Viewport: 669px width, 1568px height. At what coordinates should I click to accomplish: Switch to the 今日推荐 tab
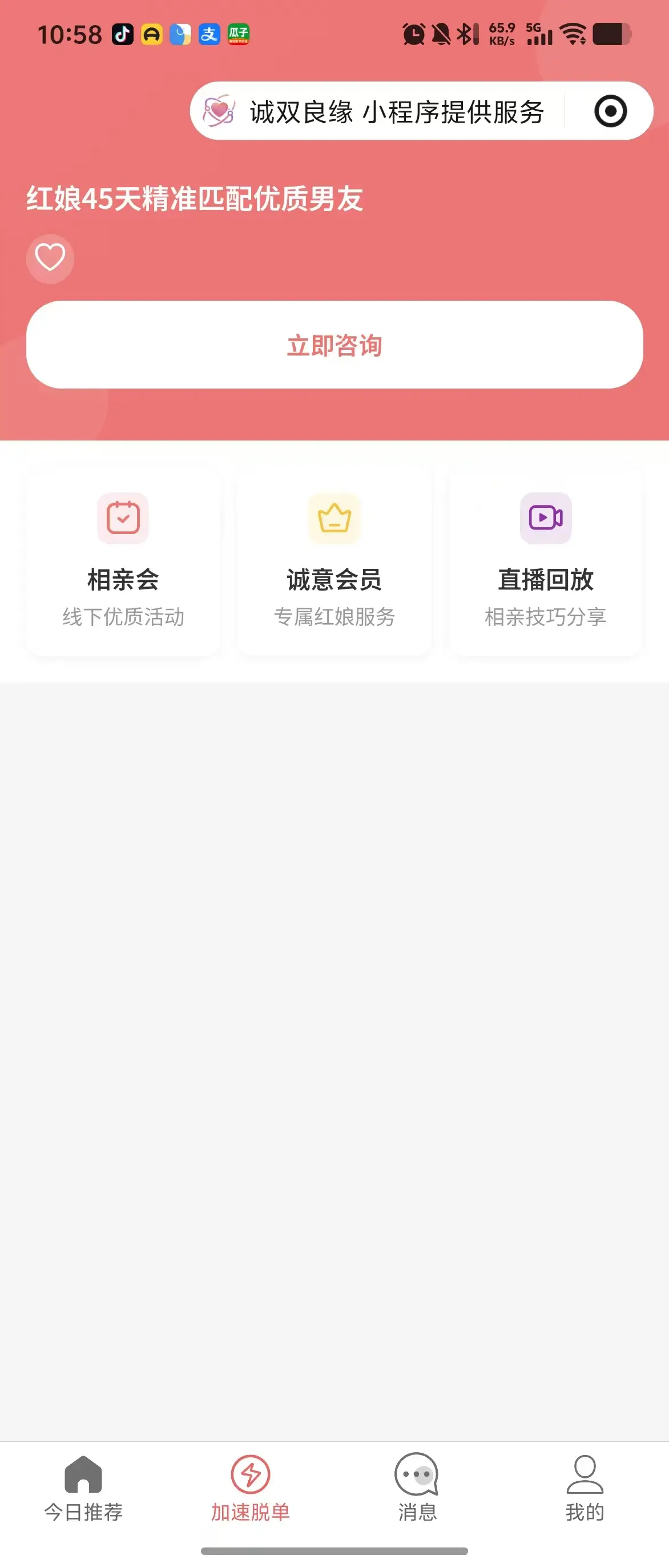click(x=83, y=1488)
